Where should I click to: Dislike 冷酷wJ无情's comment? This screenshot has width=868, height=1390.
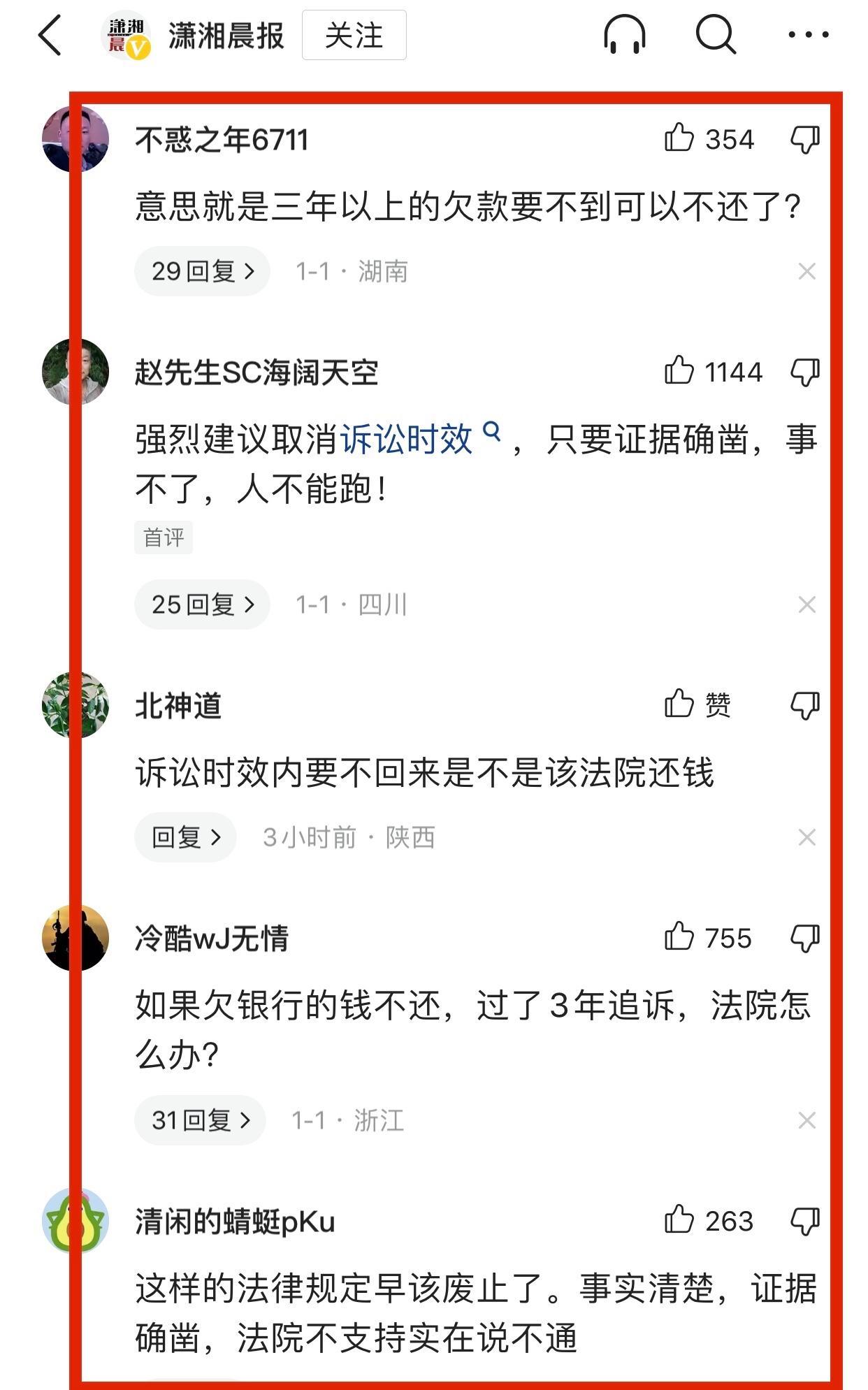(x=805, y=938)
